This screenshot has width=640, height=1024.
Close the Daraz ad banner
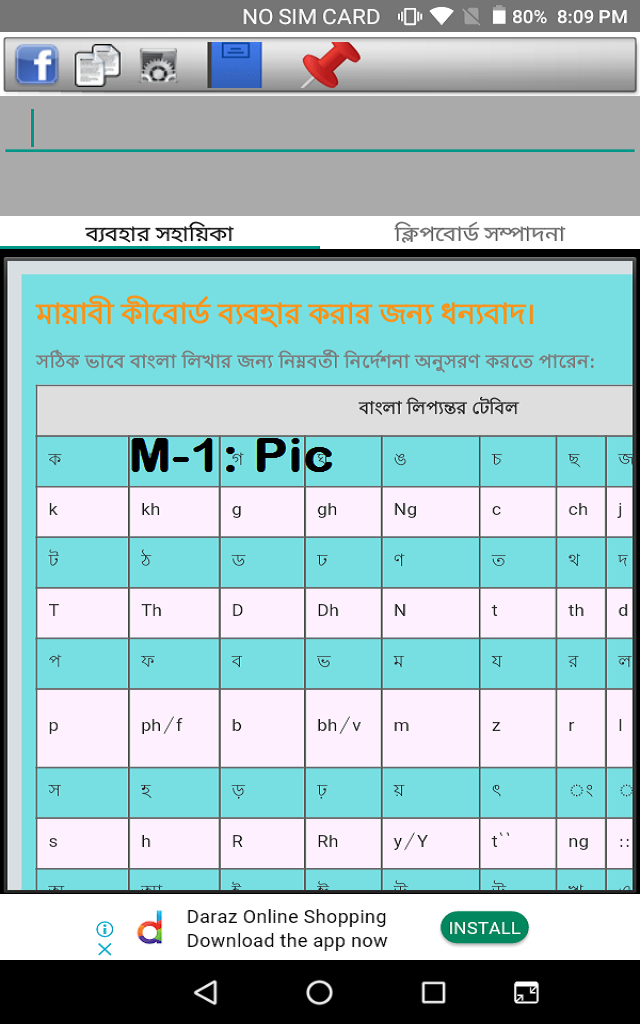[x=104, y=949]
